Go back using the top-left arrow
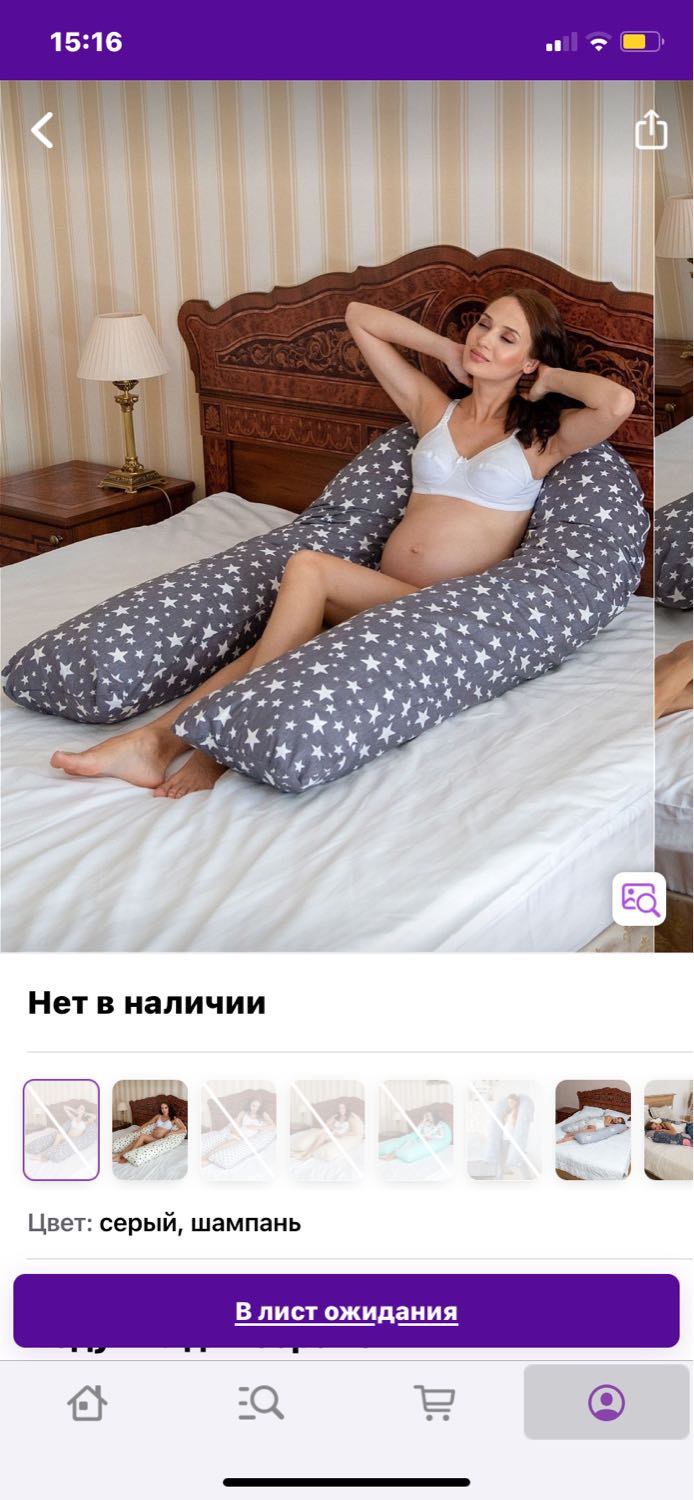 pyautogui.click(x=41, y=131)
